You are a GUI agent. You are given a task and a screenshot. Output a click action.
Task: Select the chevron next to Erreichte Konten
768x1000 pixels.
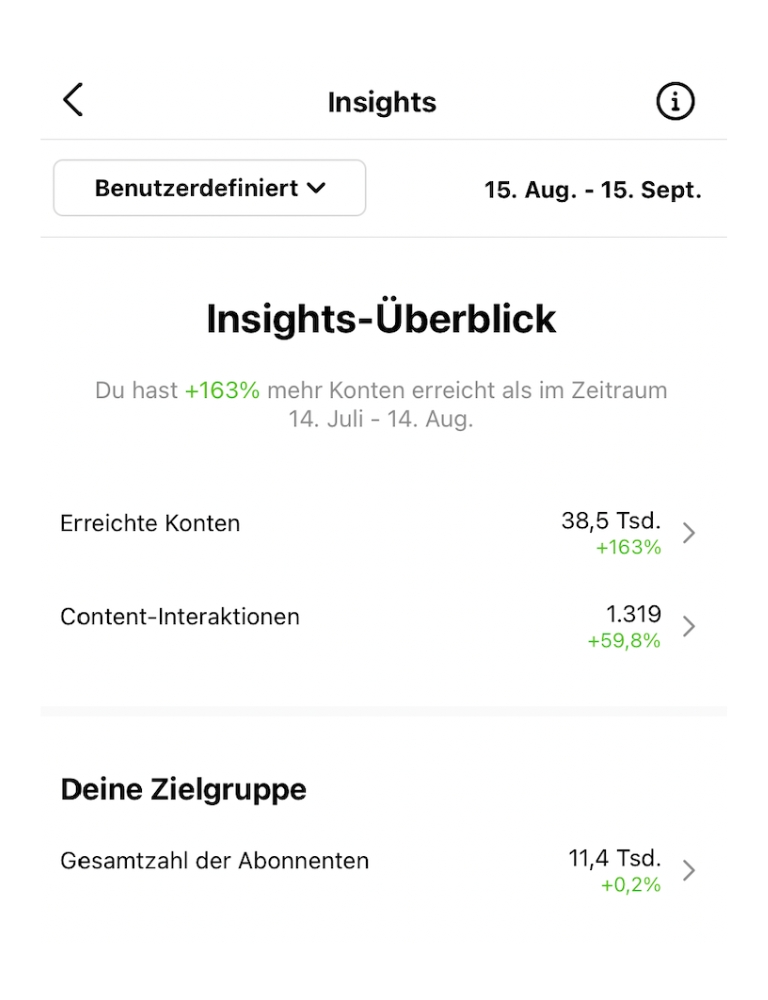[x=688, y=533]
